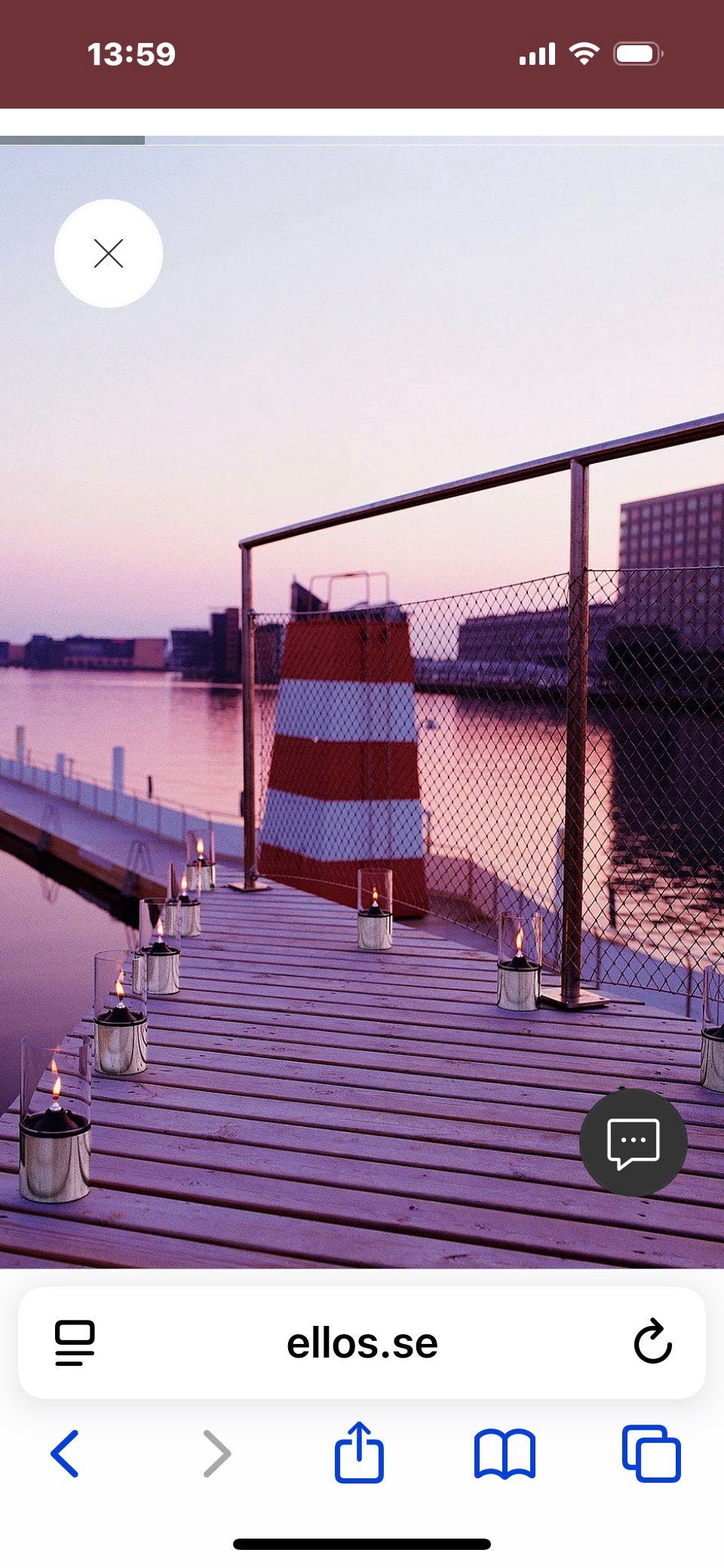
Task: Reload the ellos.se page
Action: click(652, 1342)
